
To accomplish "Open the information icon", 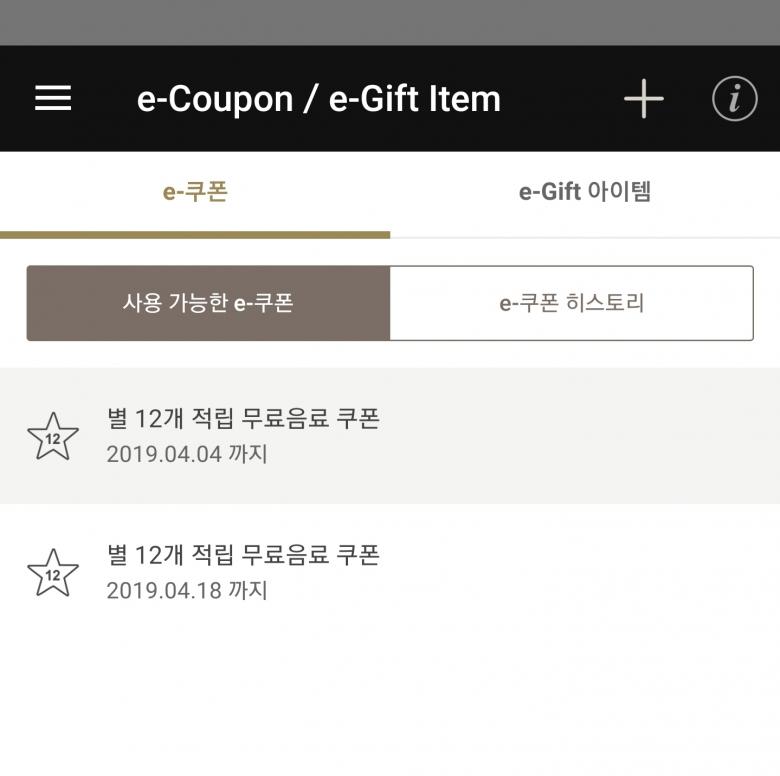I will [x=734, y=99].
